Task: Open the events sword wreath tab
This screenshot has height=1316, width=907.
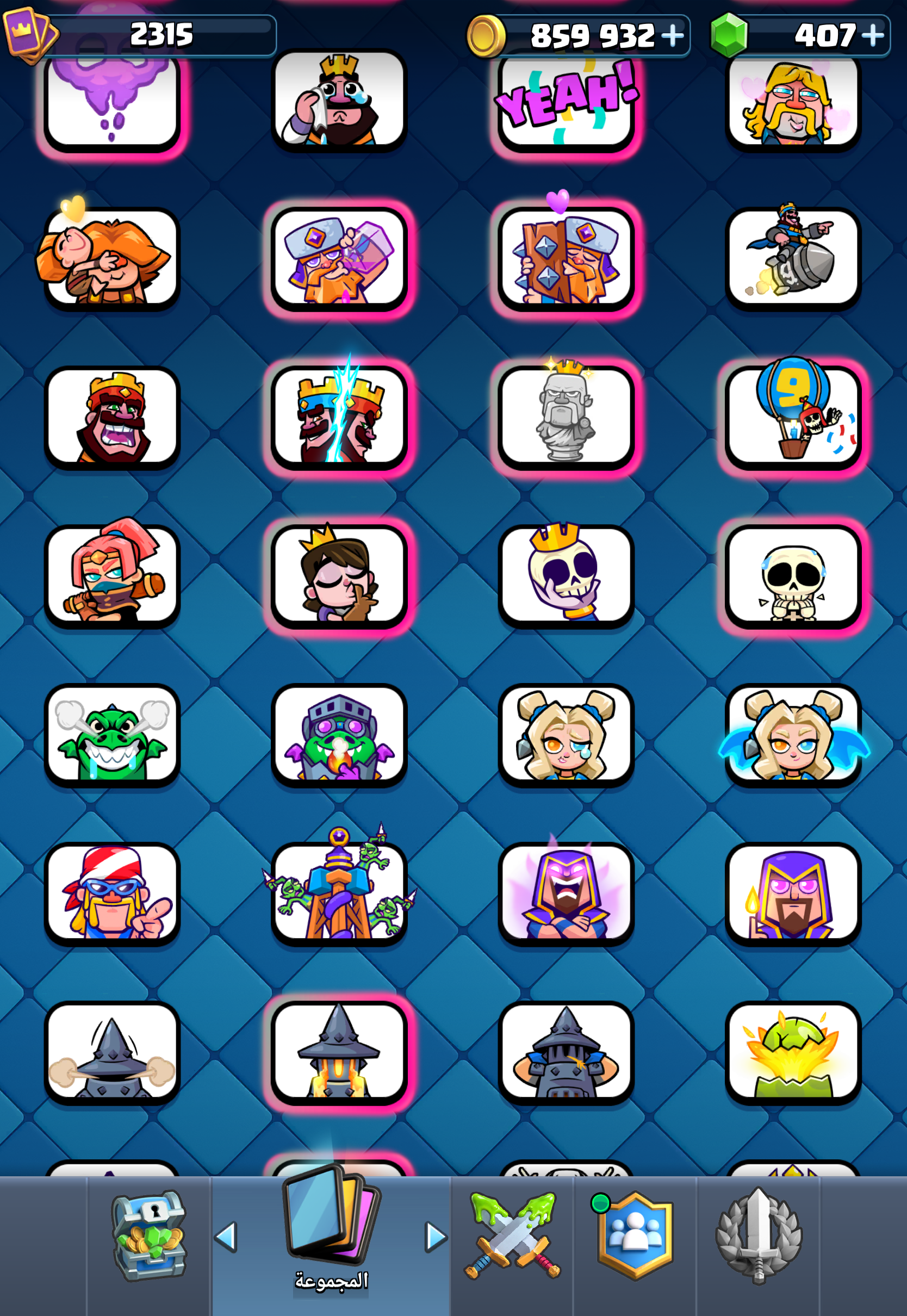Action: pyautogui.click(x=759, y=1237)
